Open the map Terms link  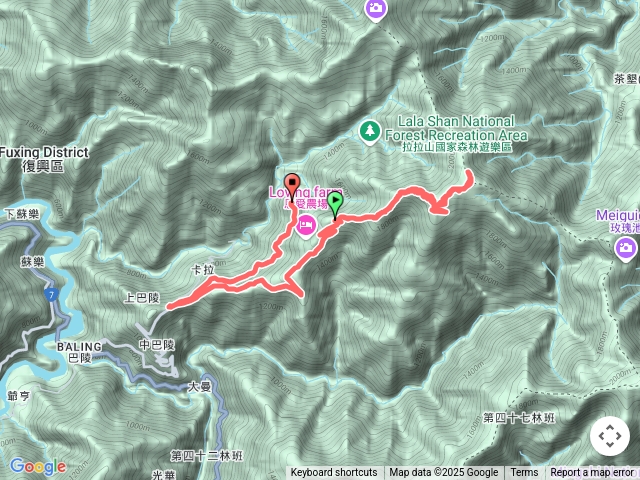[x=524, y=472]
